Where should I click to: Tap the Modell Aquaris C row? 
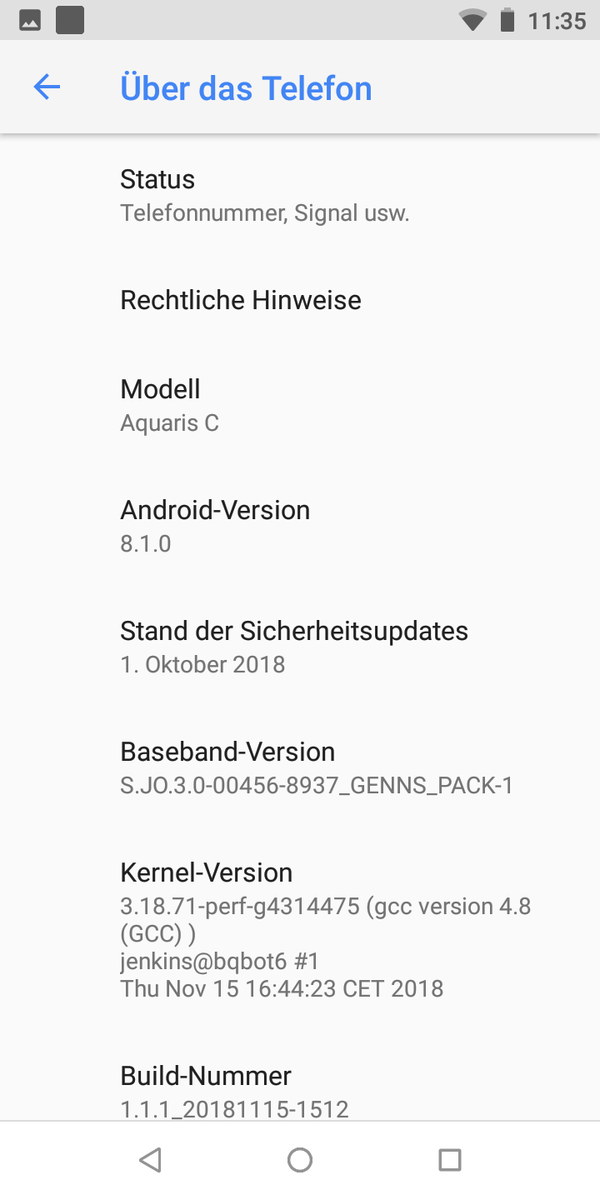click(x=300, y=405)
